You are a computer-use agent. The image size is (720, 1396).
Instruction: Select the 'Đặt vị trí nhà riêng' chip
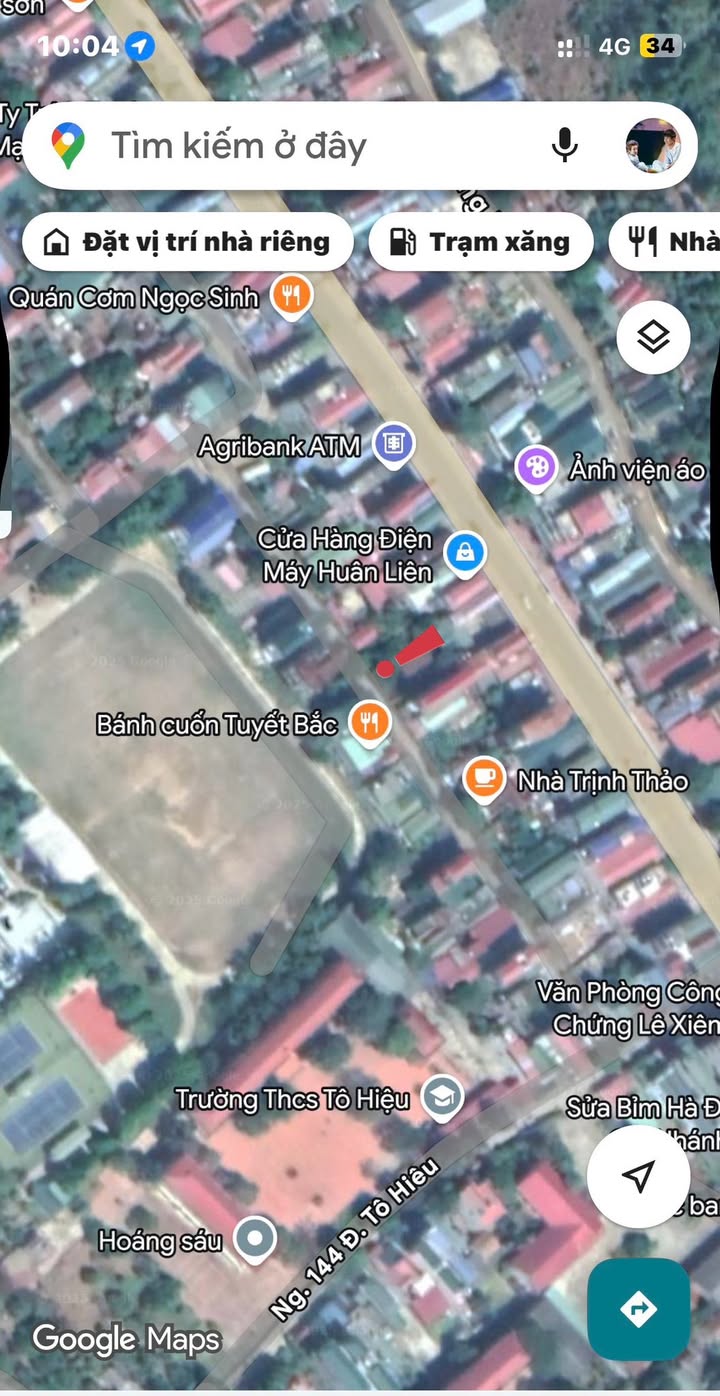(188, 242)
